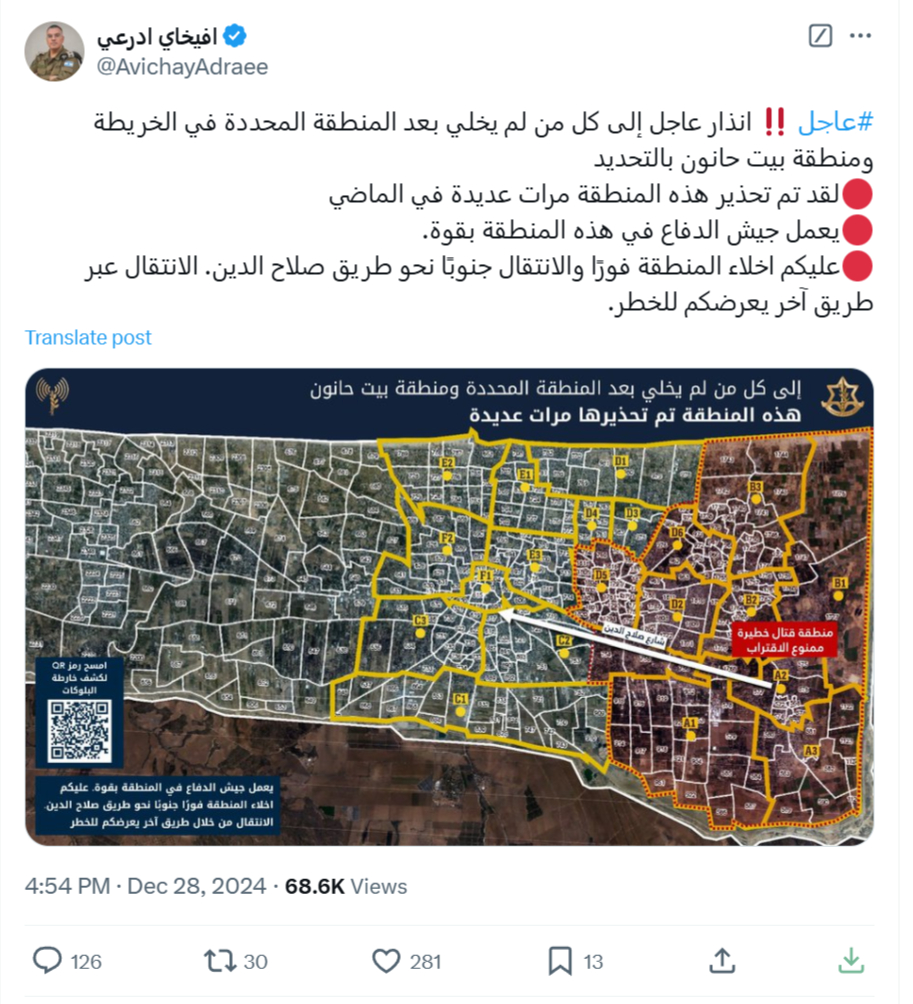Open the Grok icon on the post
This screenshot has height=1004, width=913.
820,36
